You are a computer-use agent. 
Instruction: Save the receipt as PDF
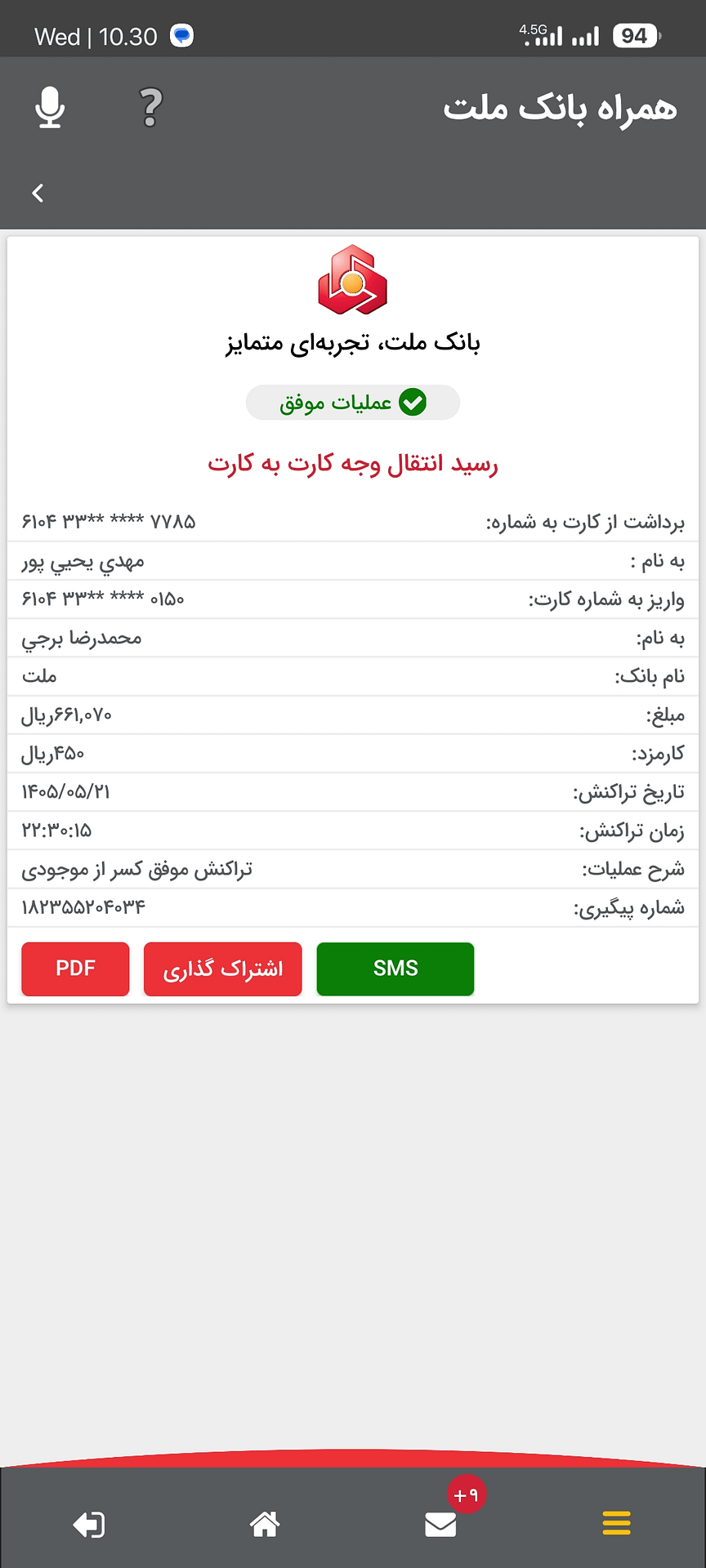click(75, 969)
